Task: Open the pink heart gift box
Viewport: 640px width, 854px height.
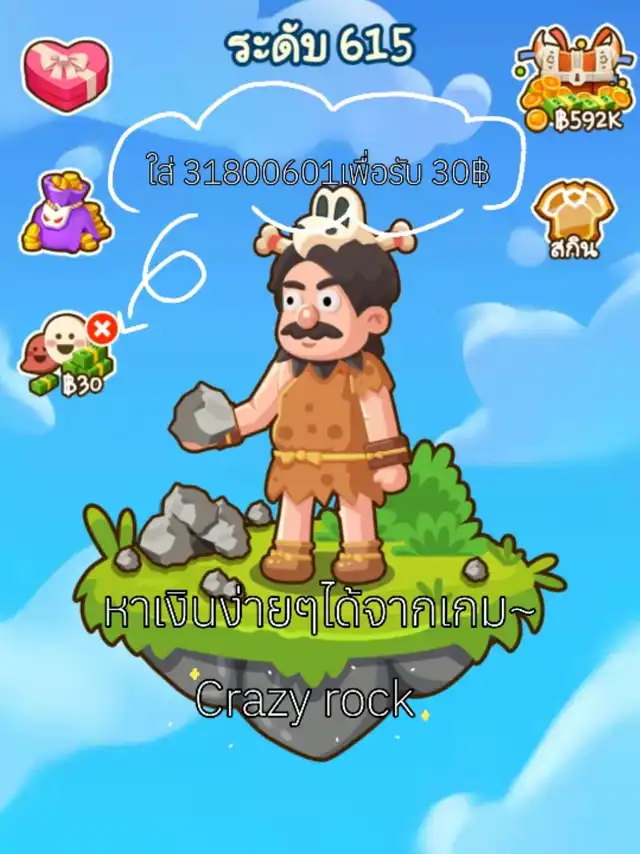Action: 66,74
